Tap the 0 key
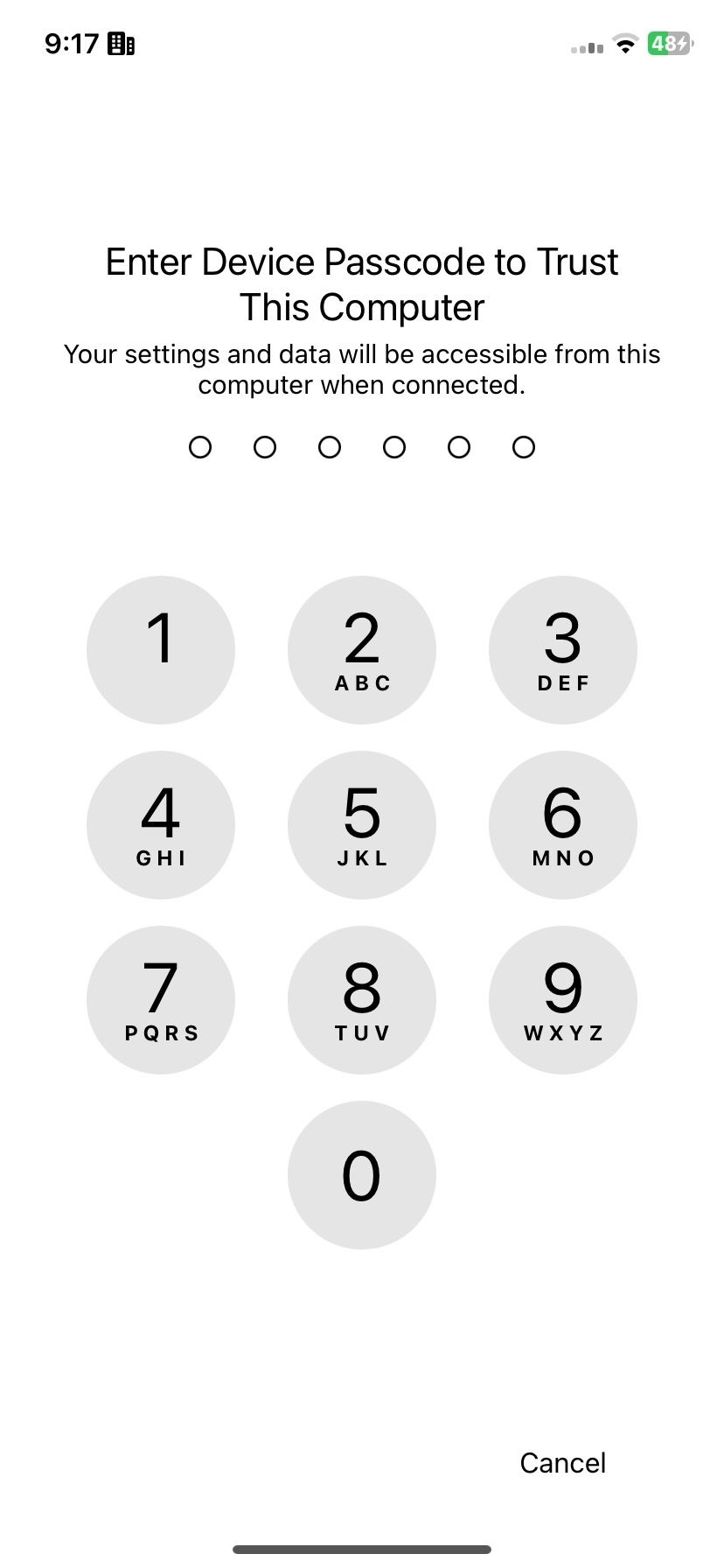 point(362,1174)
